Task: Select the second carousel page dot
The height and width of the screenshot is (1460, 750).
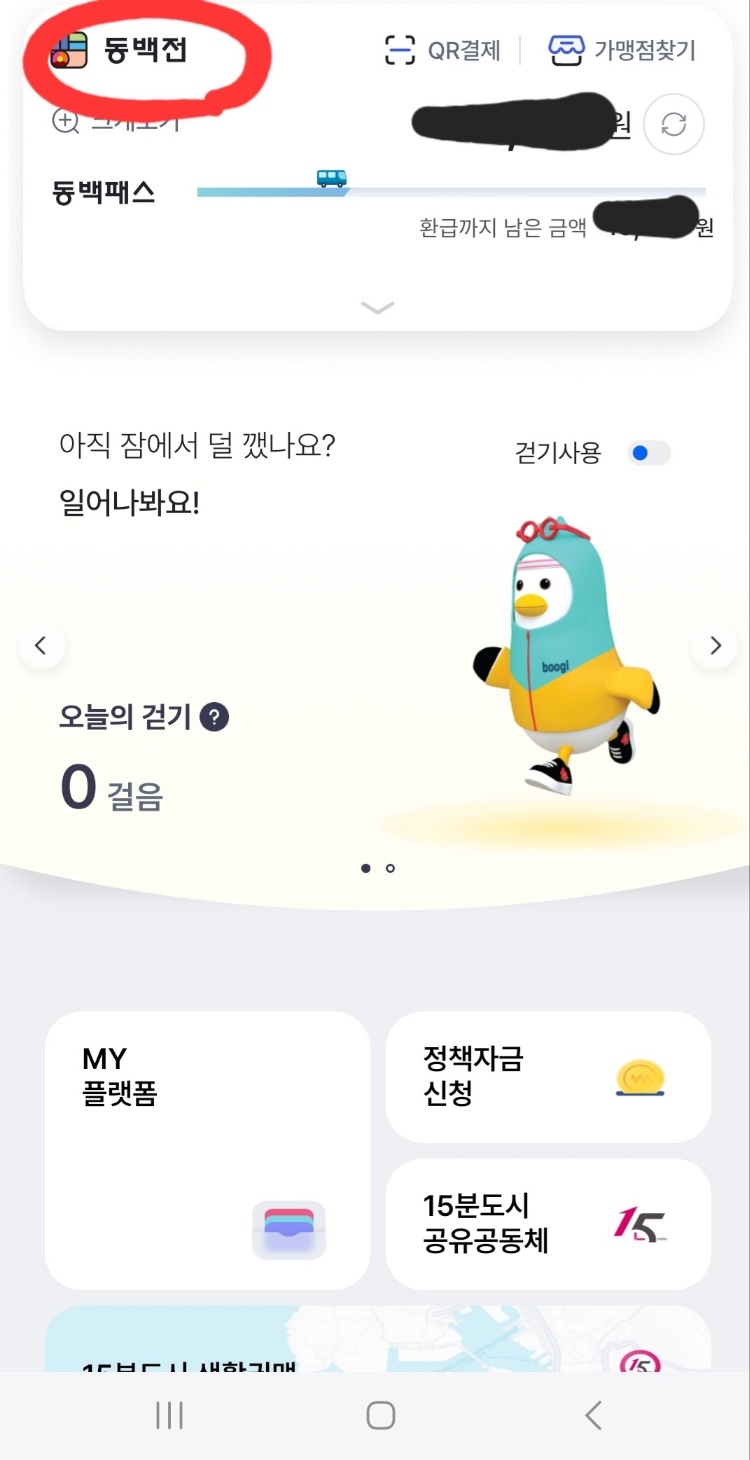Action: (x=391, y=869)
